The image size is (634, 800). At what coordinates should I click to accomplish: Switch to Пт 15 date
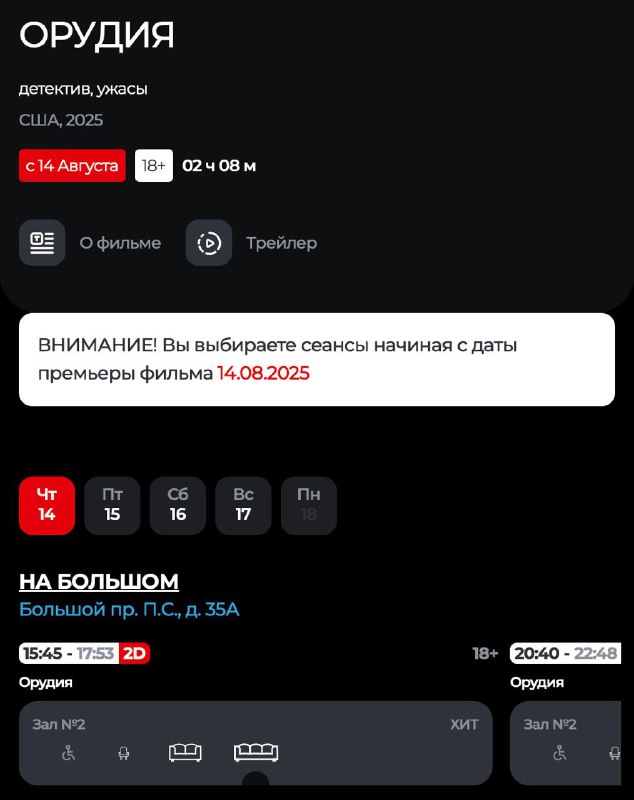coord(112,505)
